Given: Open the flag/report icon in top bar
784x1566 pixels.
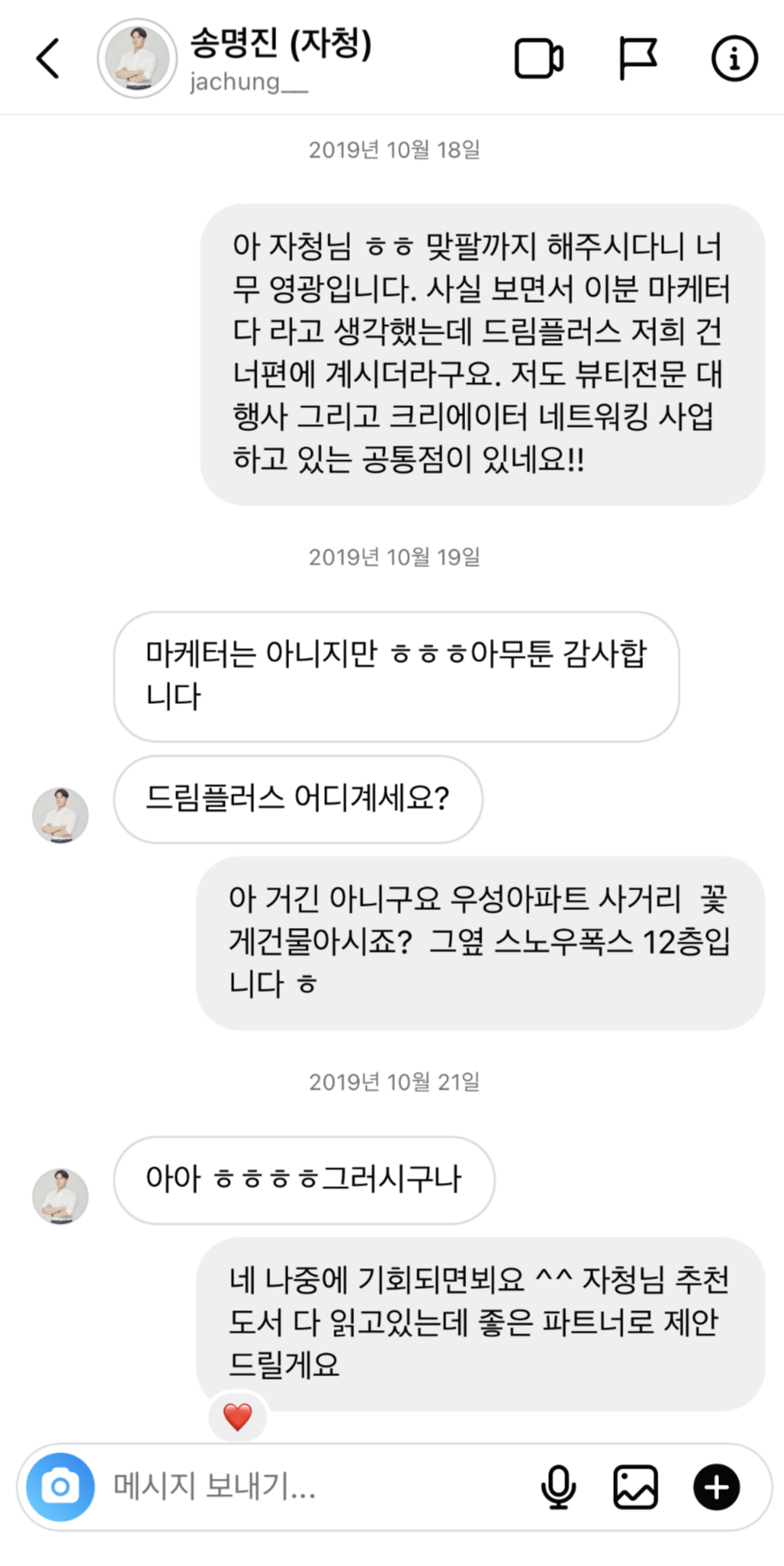Looking at the screenshot, I should click(x=636, y=56).
